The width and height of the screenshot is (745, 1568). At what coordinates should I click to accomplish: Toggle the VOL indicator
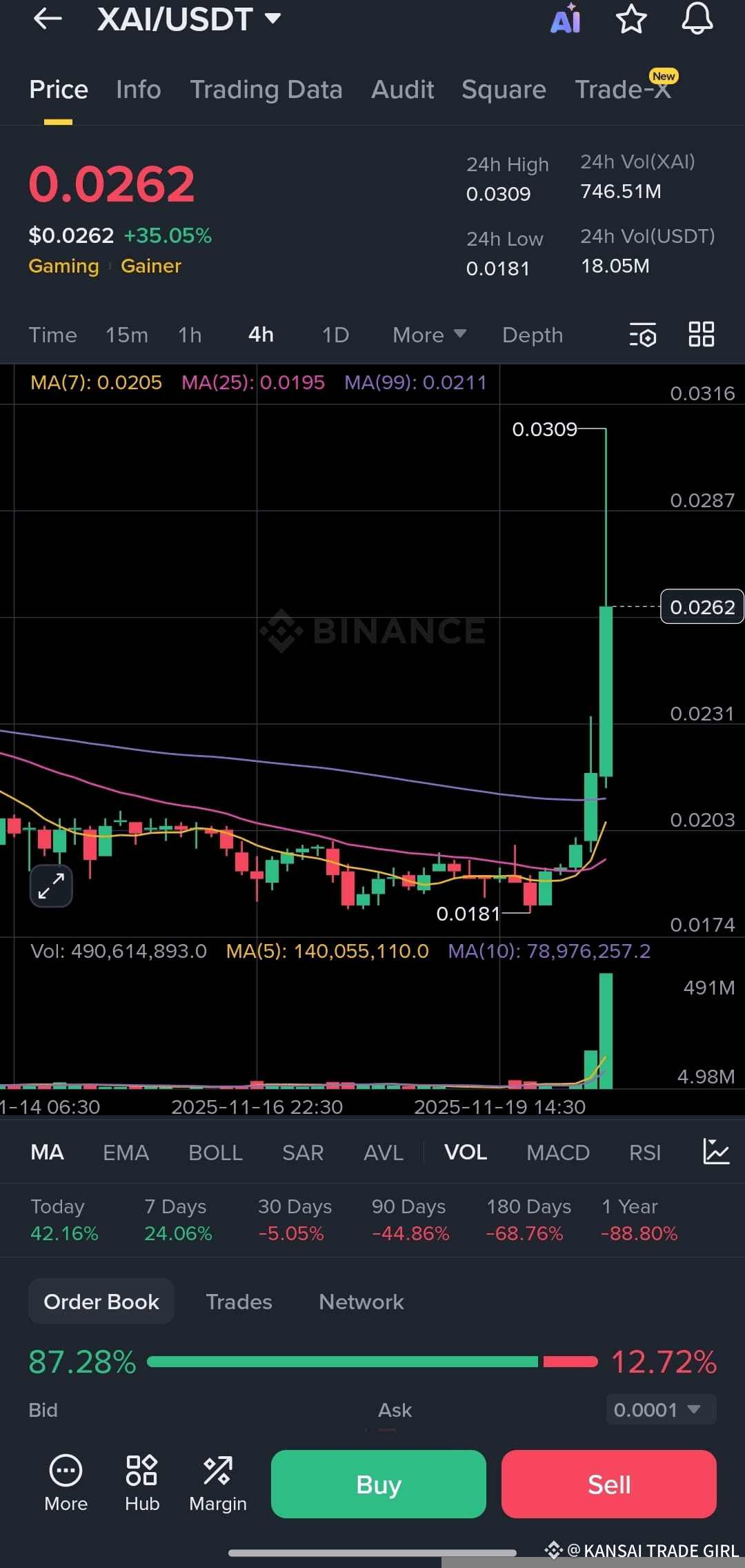466,1151
